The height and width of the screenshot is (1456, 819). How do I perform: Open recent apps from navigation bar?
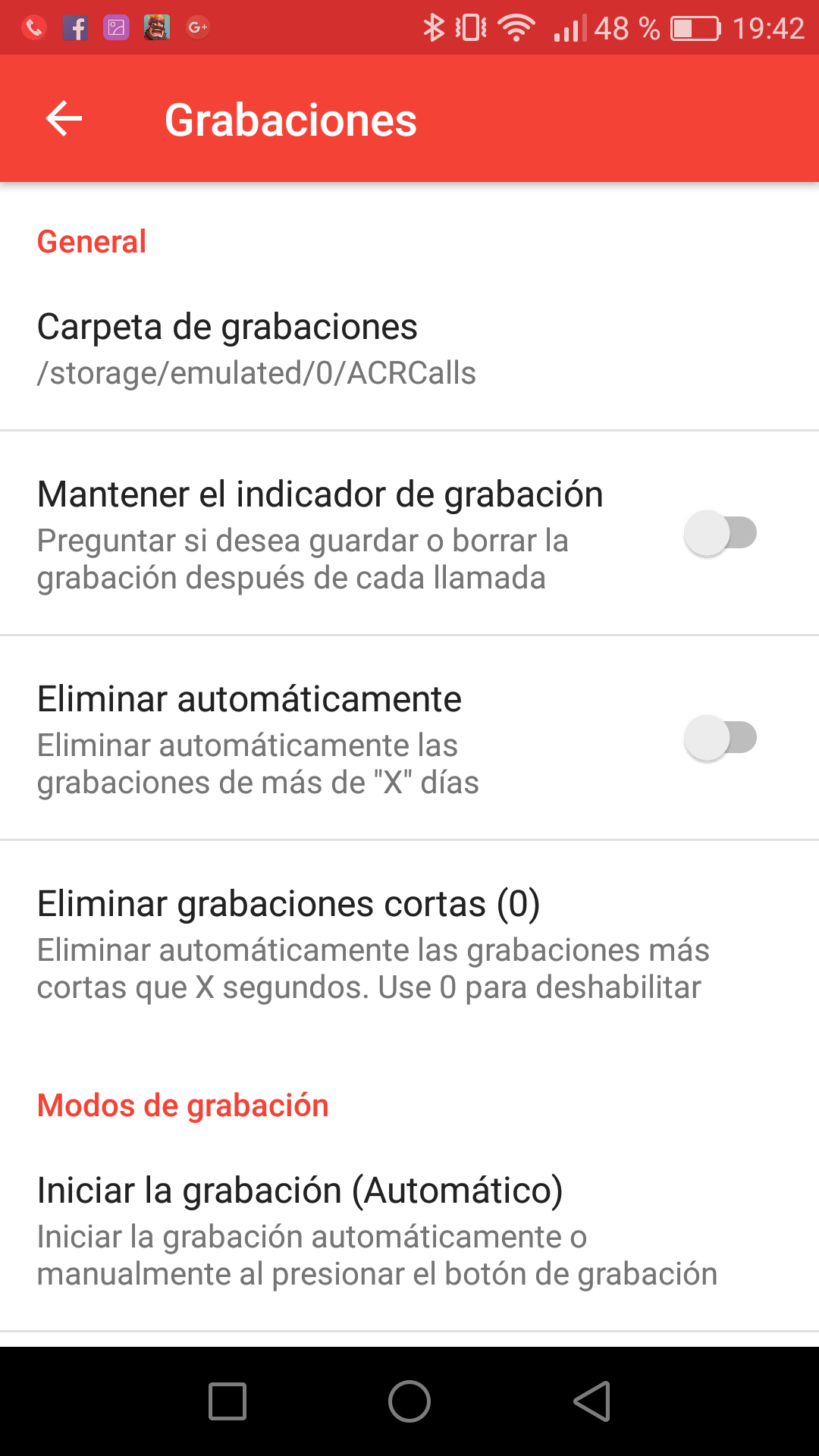coord(227,1401)
